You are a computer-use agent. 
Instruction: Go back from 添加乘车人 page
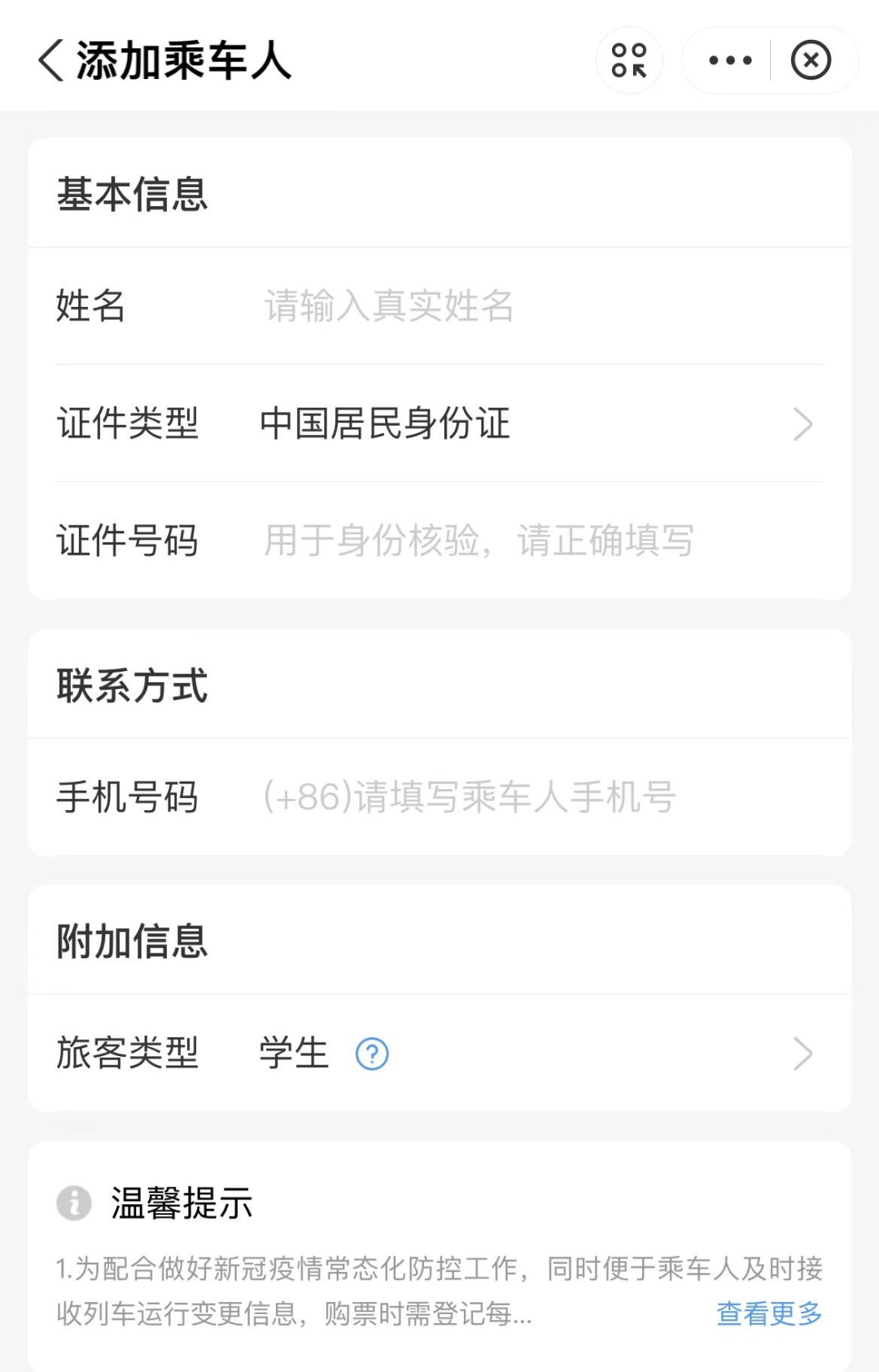click(x=50, y=60)
